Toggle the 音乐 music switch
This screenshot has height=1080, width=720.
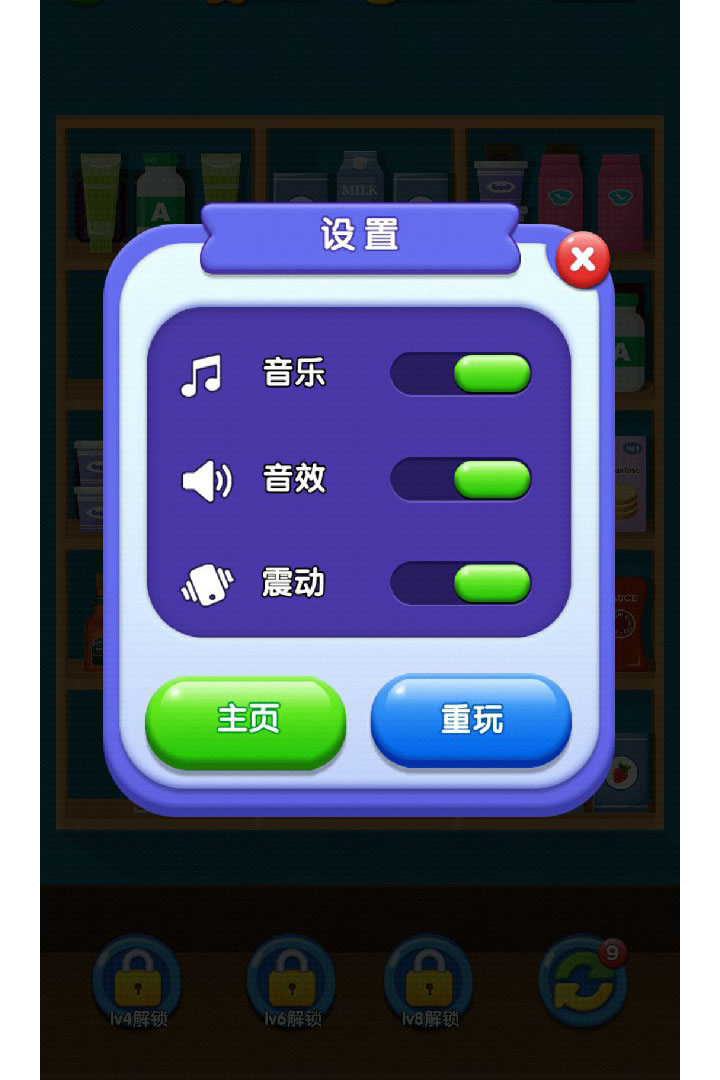coord(461,374)
